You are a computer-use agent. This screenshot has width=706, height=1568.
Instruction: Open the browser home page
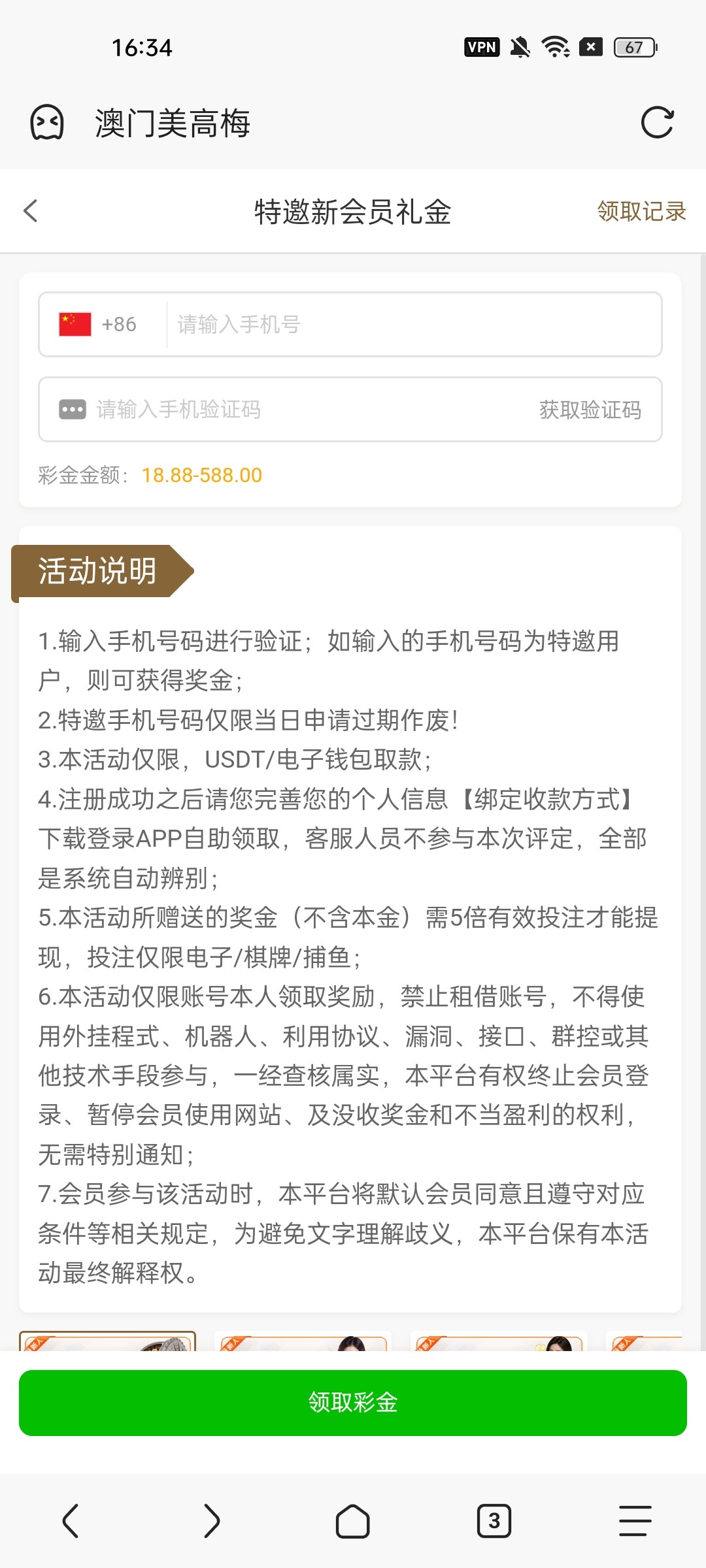click(352, 1521)
